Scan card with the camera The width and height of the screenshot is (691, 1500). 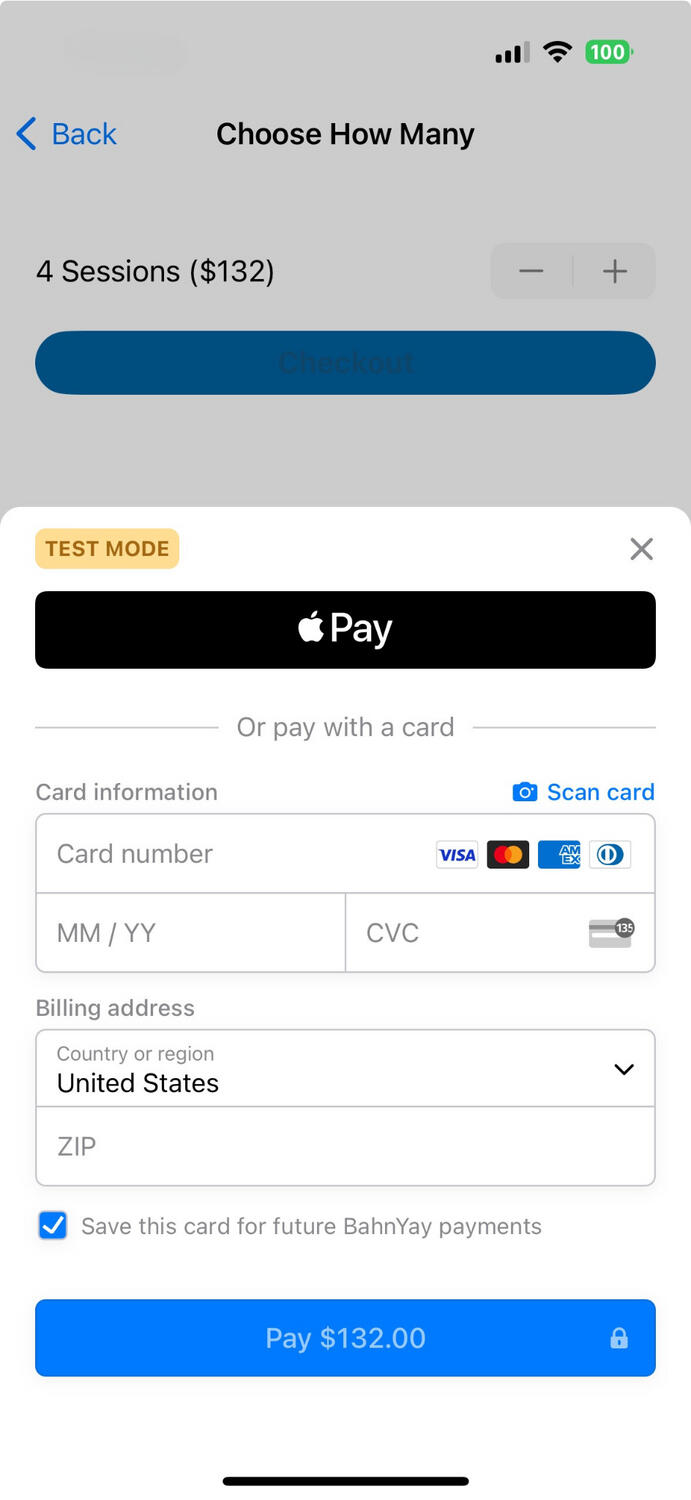(584, 792)
